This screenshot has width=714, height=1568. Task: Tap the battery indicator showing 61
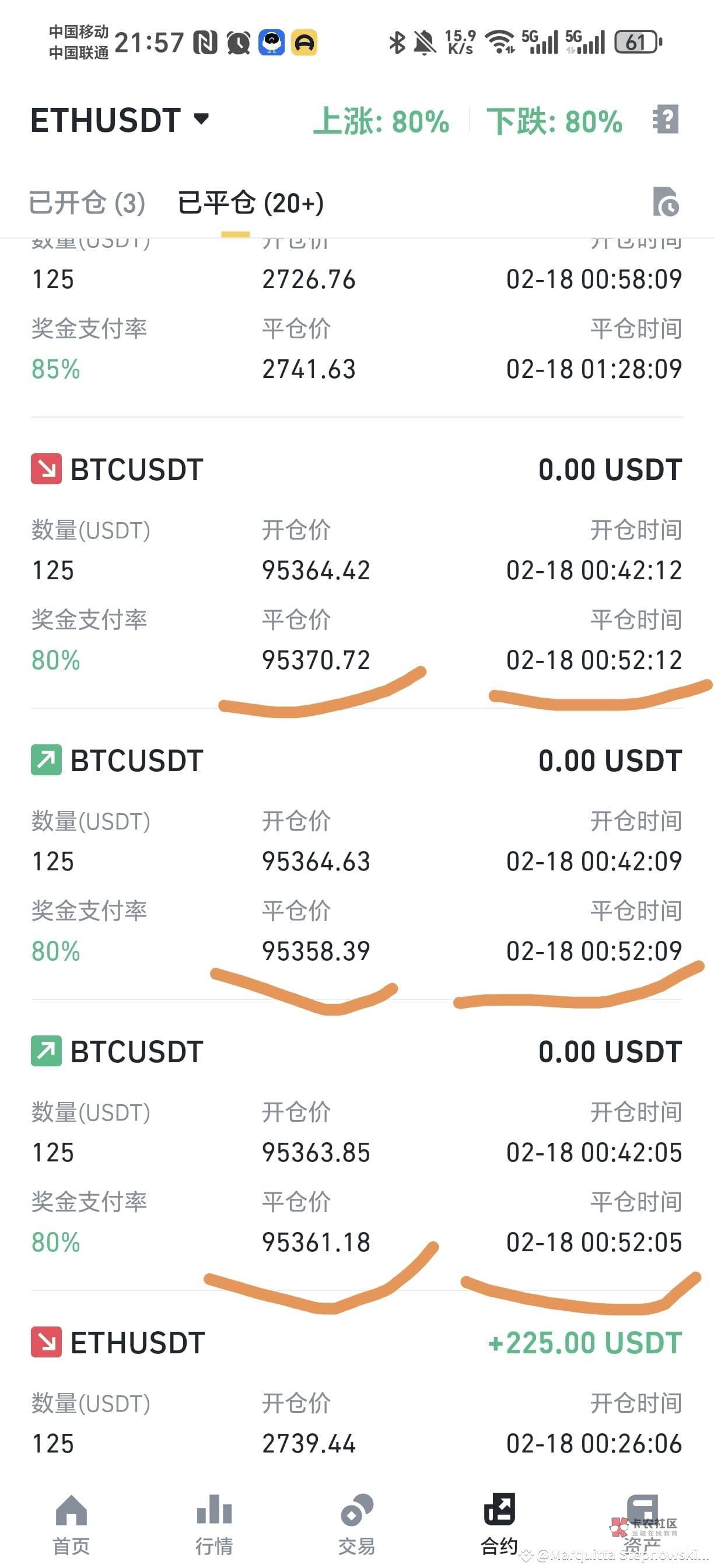click(635, 40)
